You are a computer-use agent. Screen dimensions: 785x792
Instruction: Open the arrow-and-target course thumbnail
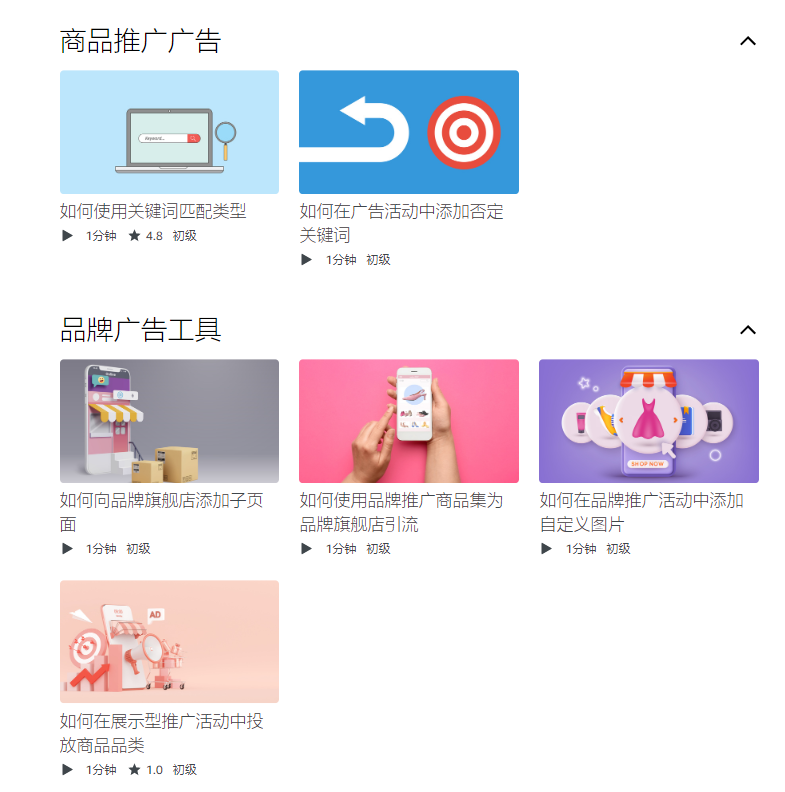pyautogui.click(x=408, y=131)
